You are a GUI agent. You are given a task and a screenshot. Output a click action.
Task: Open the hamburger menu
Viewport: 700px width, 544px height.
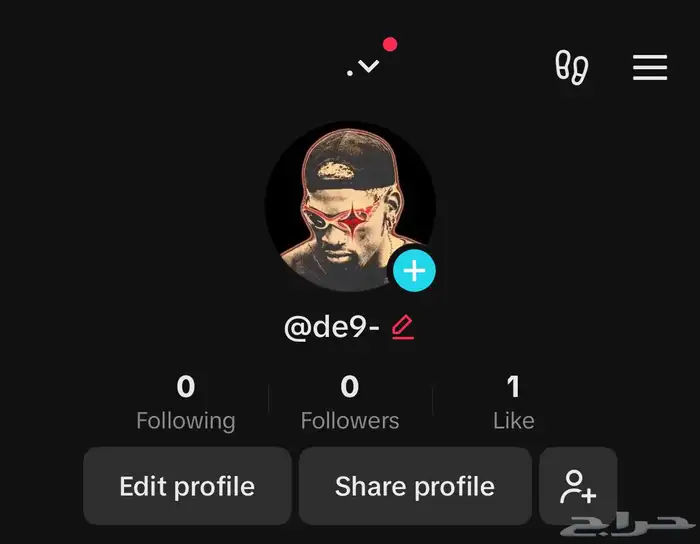tap(650, 67)
